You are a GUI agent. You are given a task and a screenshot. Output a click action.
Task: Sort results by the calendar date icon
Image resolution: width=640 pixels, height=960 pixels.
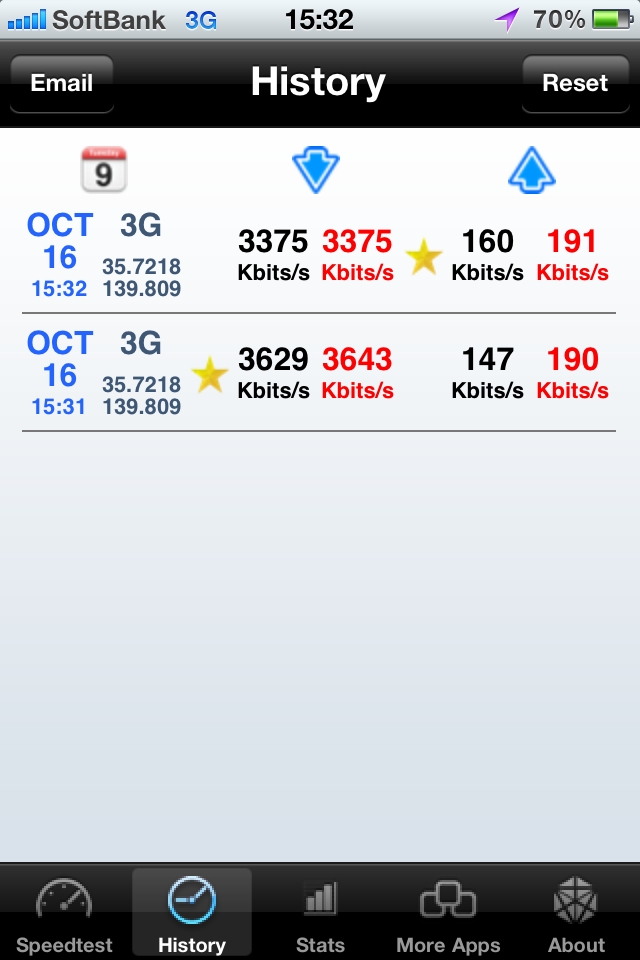pos(103,170)
